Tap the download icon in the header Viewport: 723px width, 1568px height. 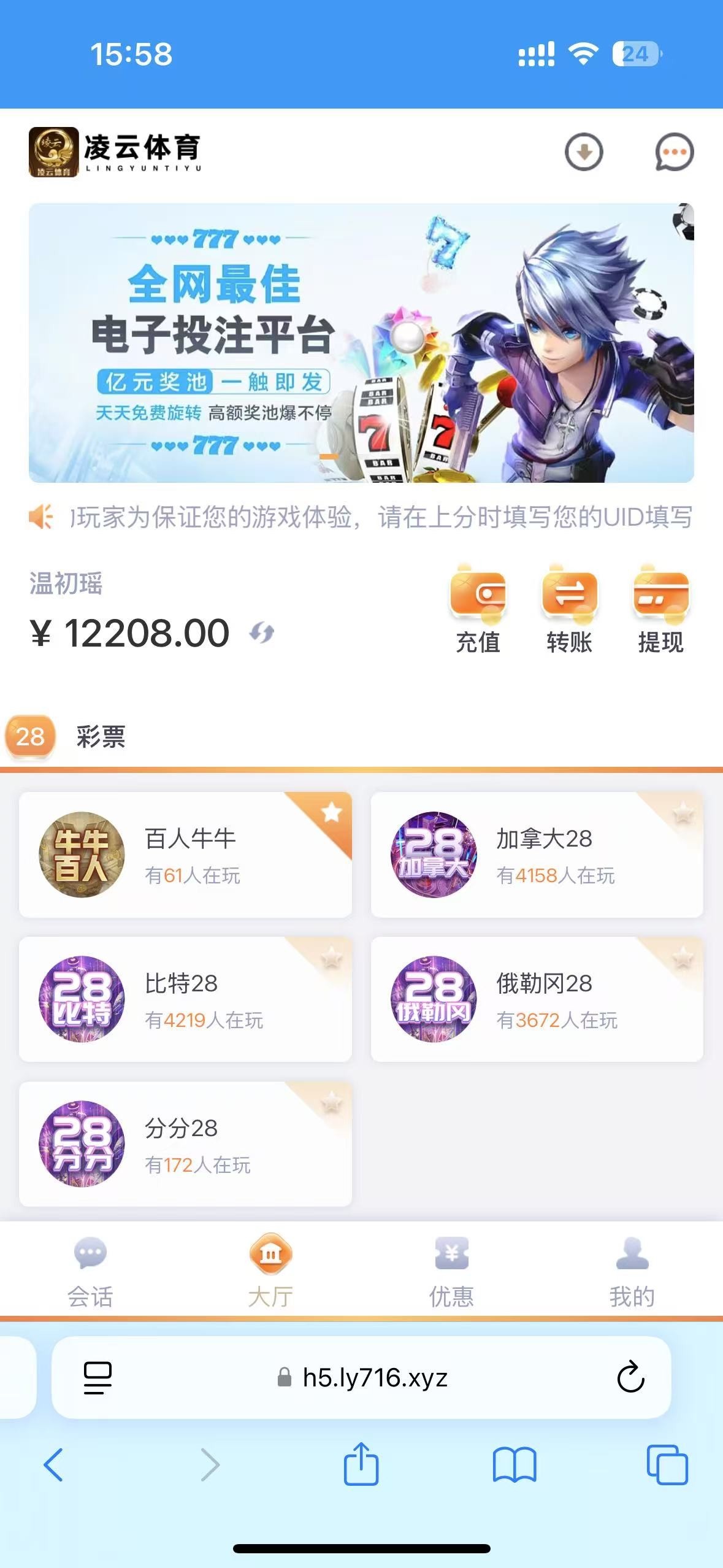[x=583, y=152]
